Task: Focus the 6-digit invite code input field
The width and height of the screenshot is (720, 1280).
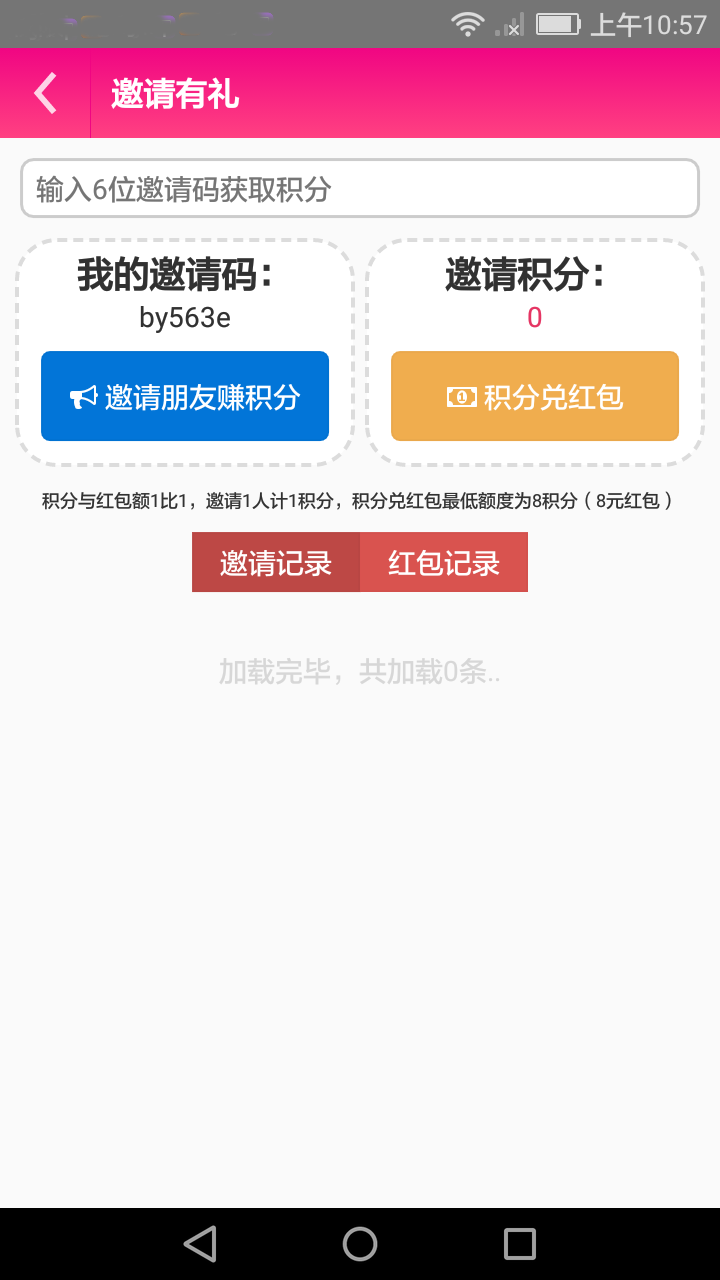Action: [x=360, y=188]
